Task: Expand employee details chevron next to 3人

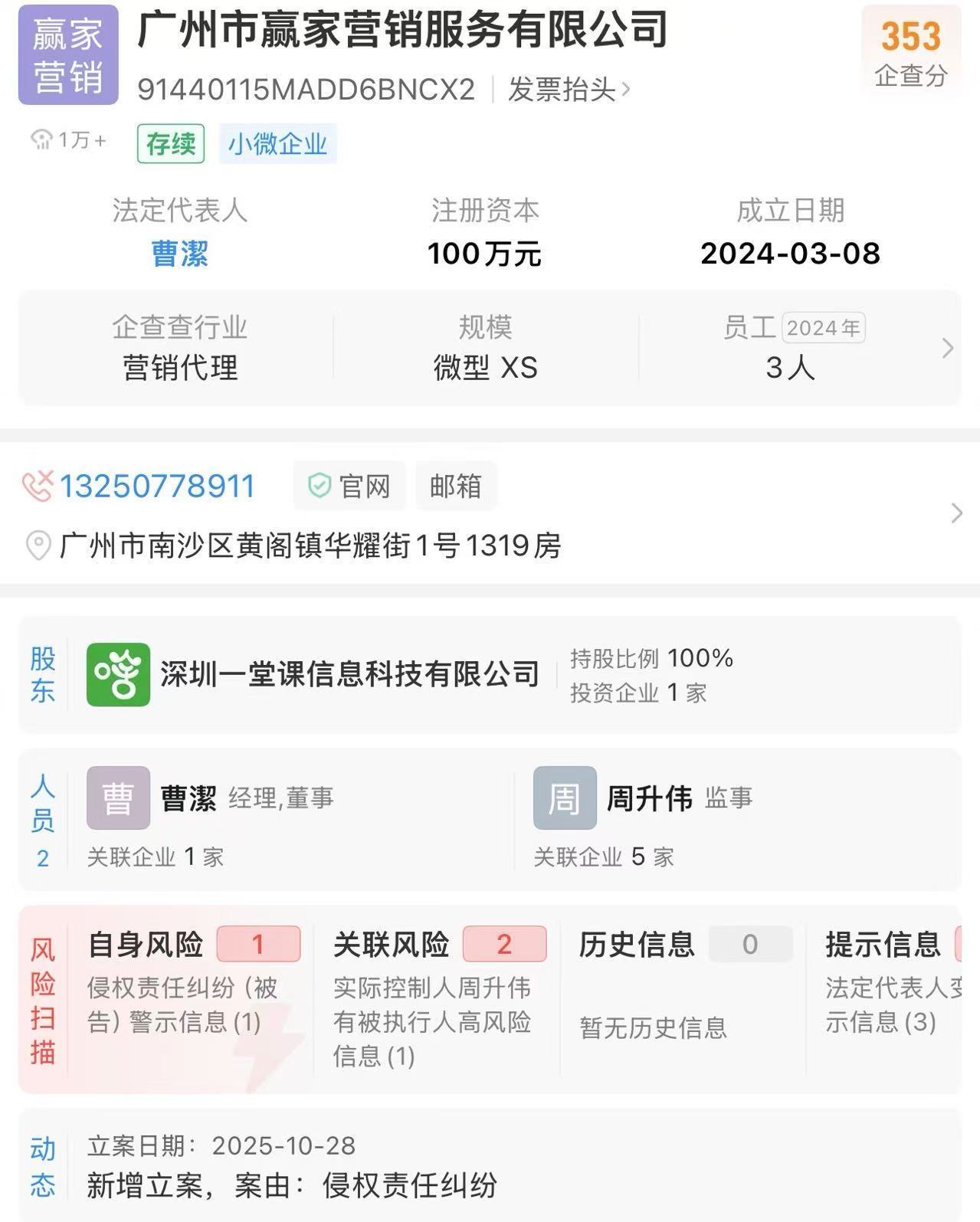Action: point(947,348)
